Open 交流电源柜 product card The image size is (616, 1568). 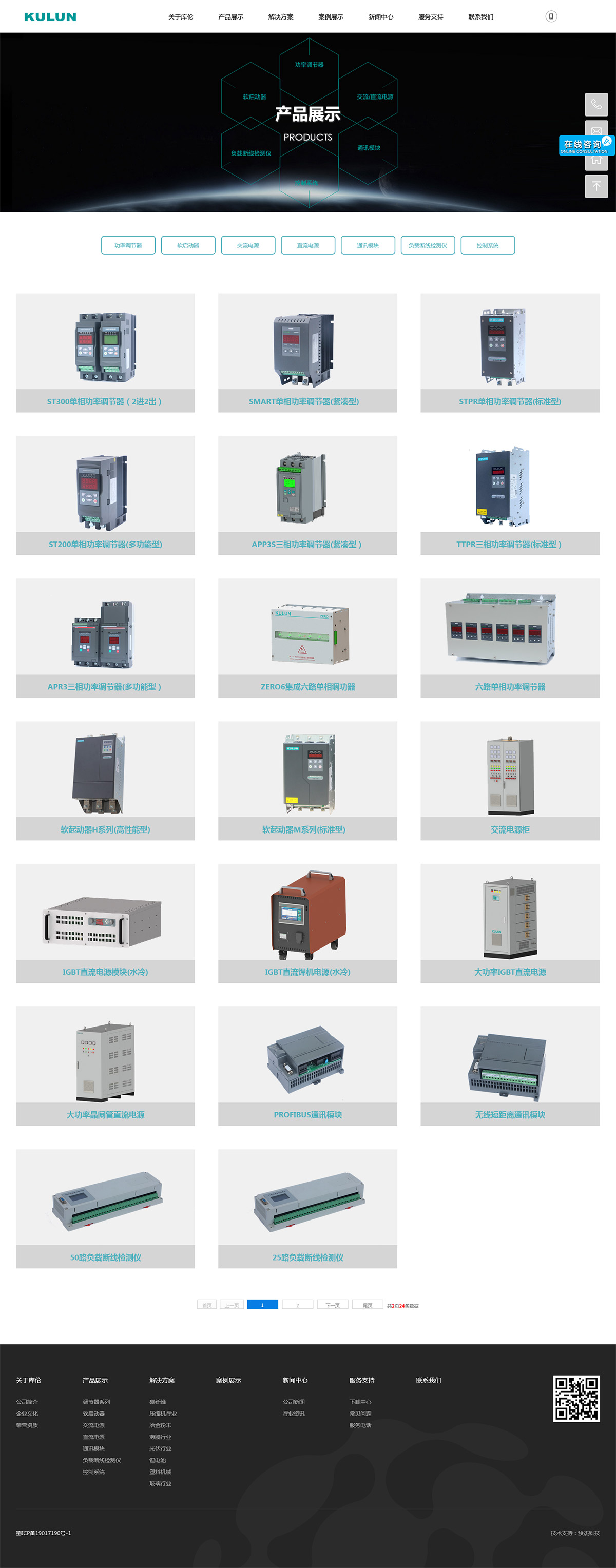point(509,780)
